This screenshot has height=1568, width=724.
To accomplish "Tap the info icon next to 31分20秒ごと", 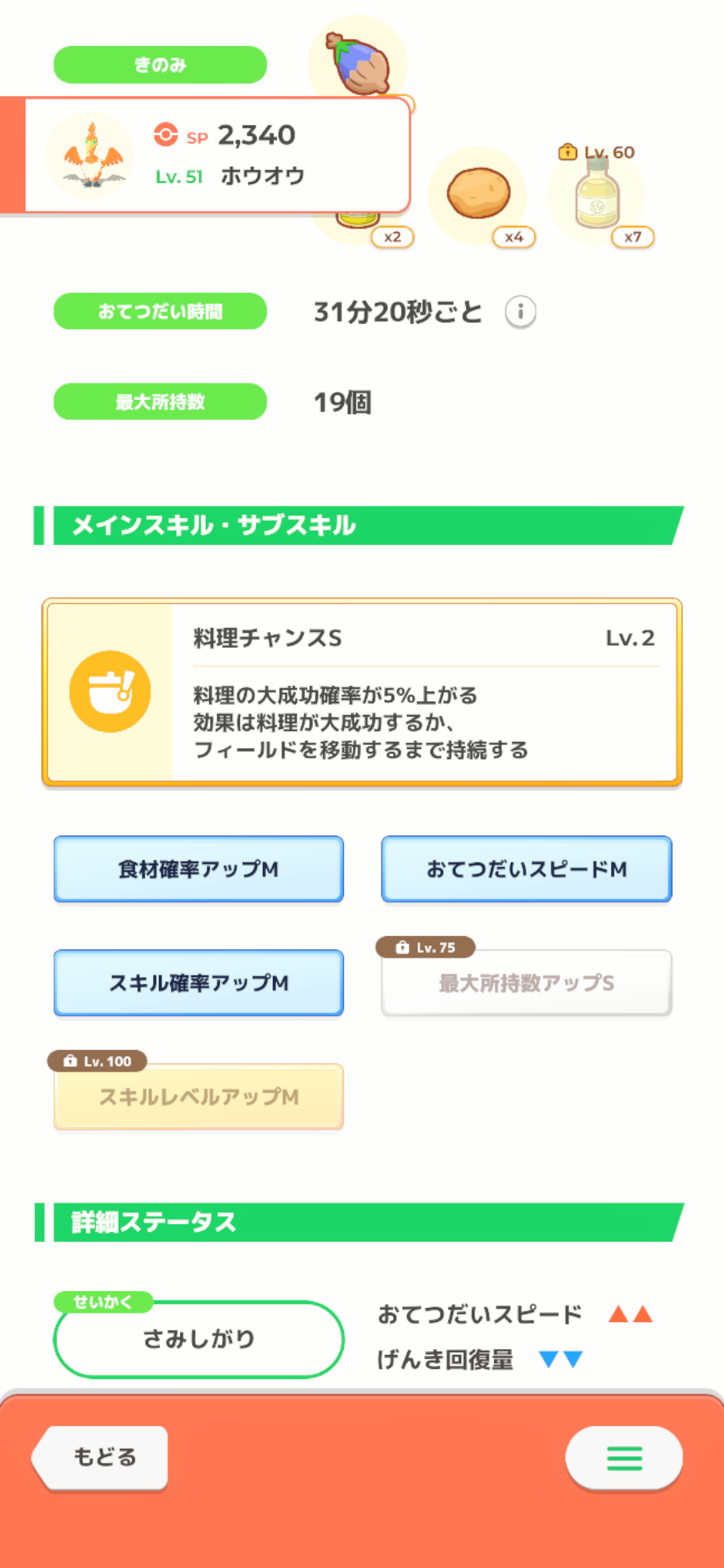I will (520, 312).
